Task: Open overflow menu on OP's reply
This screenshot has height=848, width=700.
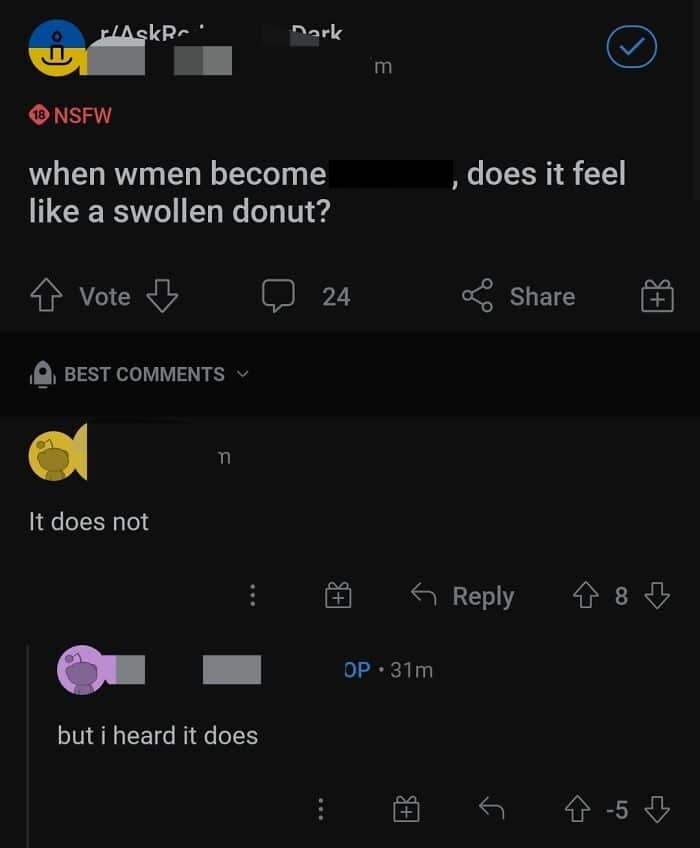Action: pos(320,809)
